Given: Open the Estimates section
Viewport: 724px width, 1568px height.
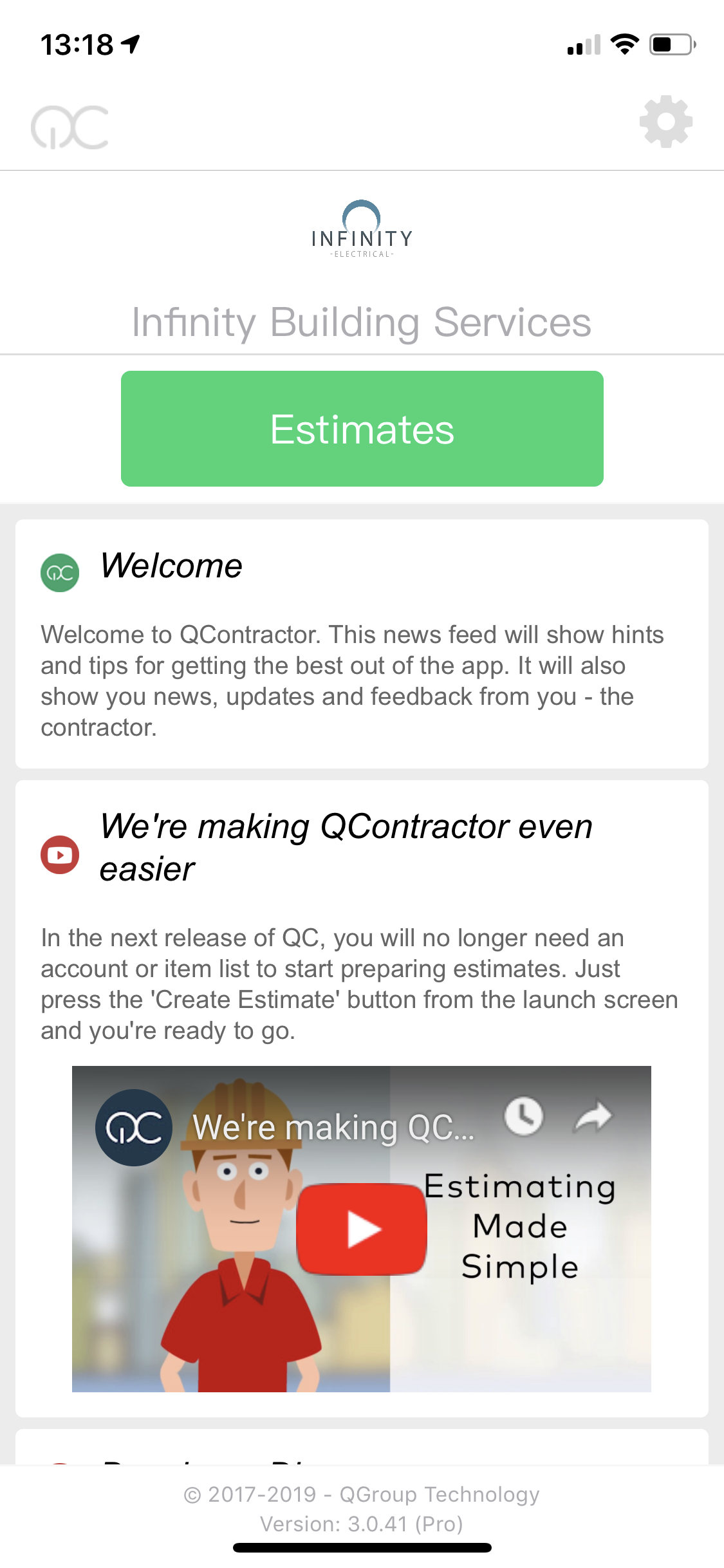Looking at the screenshot, I should click(x=362, y=429).
